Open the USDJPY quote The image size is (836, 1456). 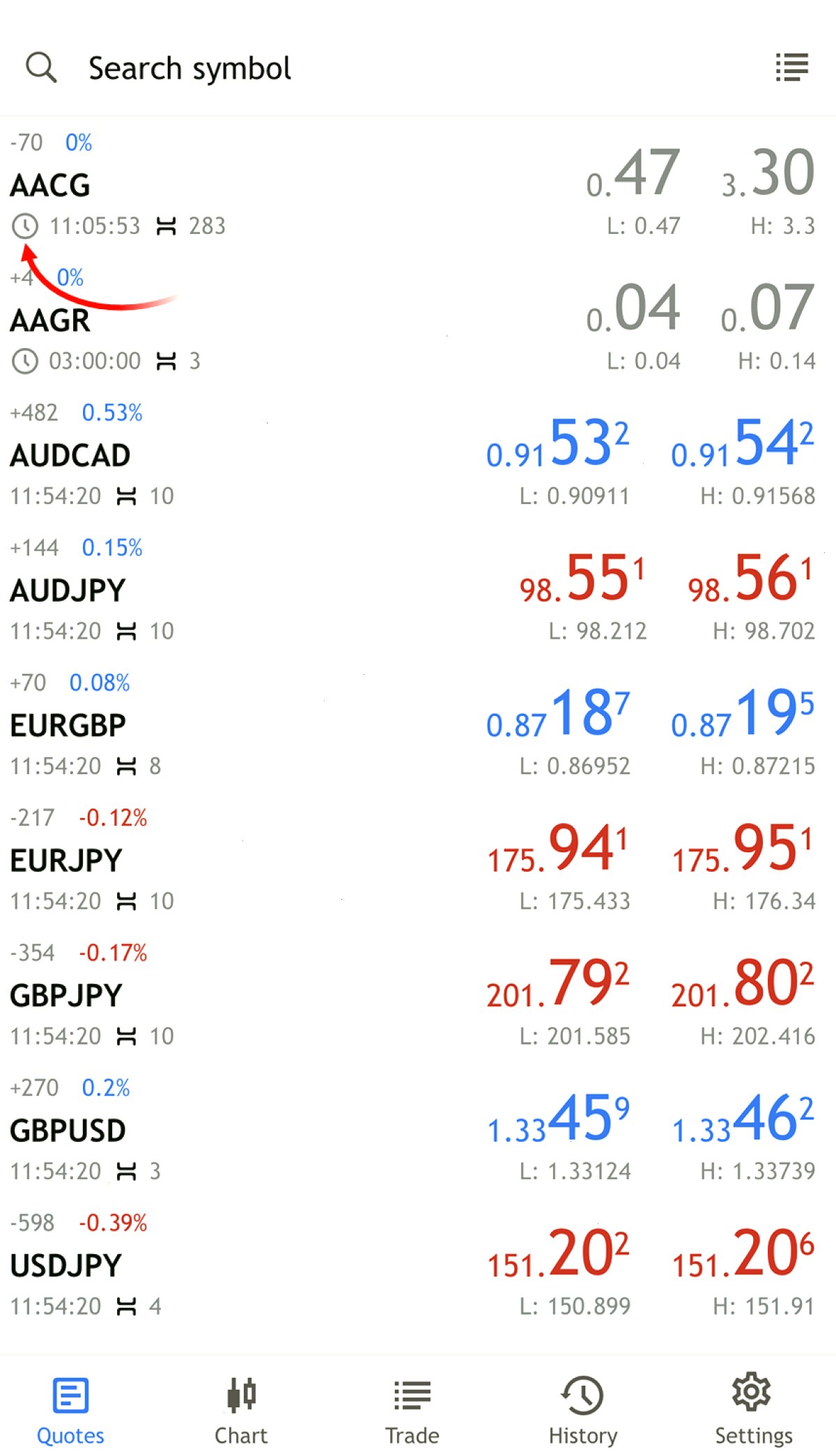(418, 1265)
